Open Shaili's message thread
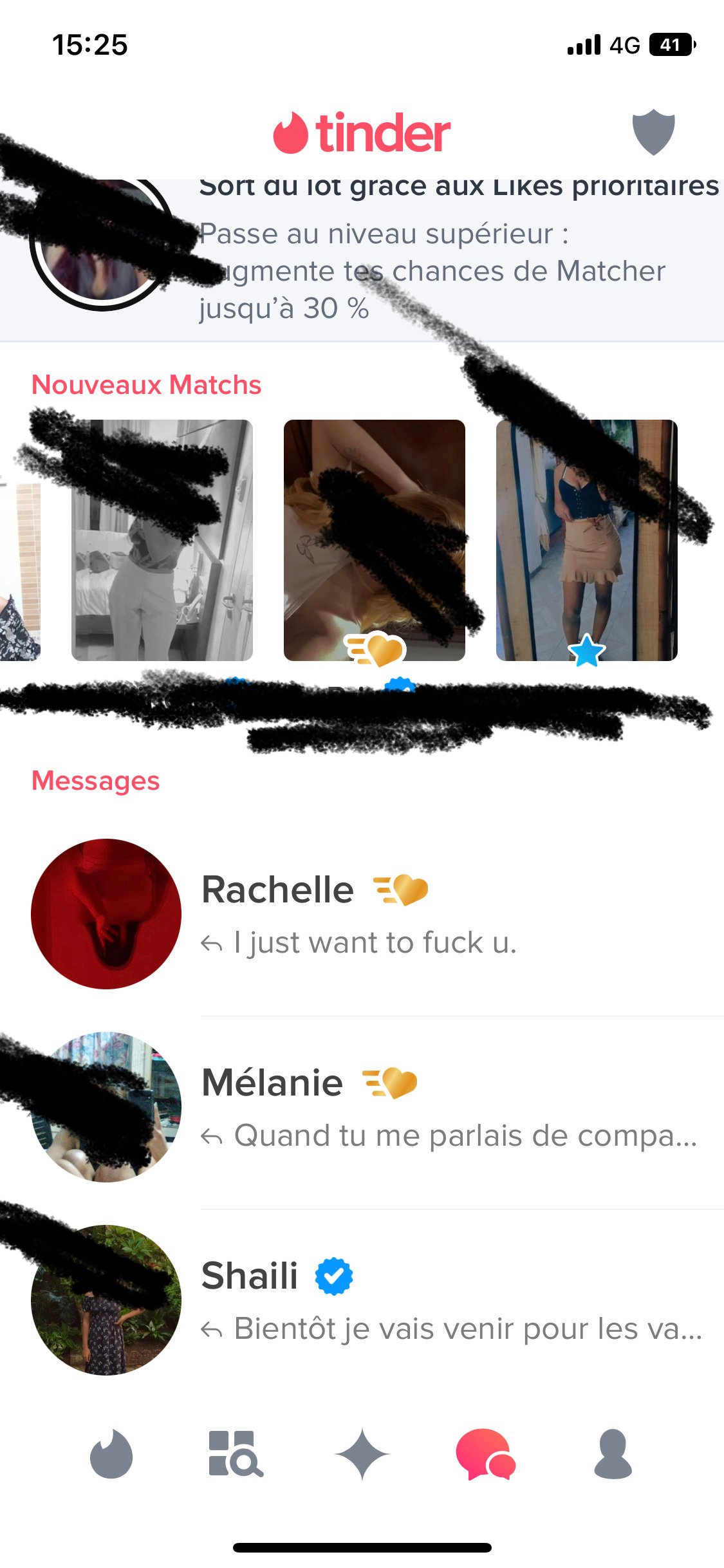 pyautogui.click(x=362, y=1300)
